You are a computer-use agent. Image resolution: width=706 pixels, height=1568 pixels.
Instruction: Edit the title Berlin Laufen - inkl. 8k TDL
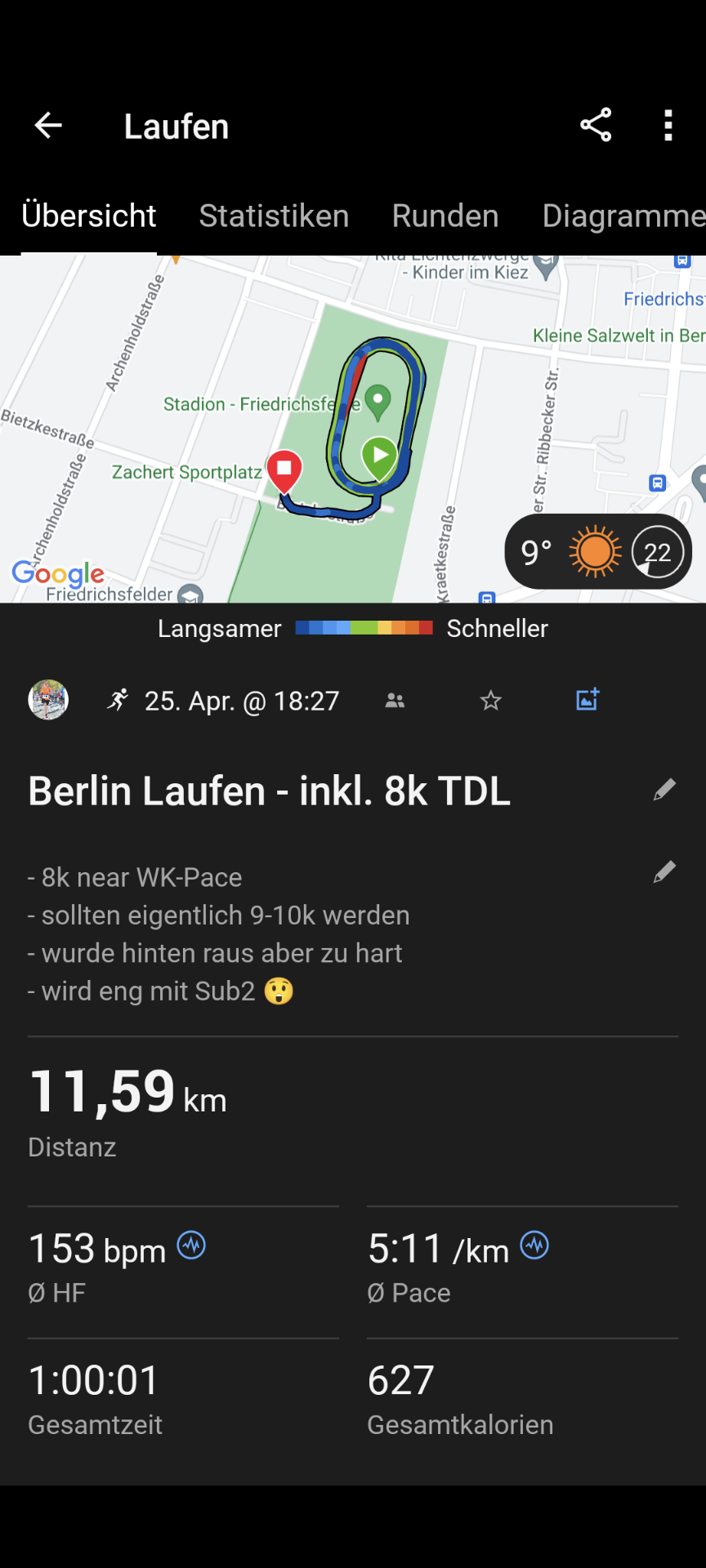[664, 790]
